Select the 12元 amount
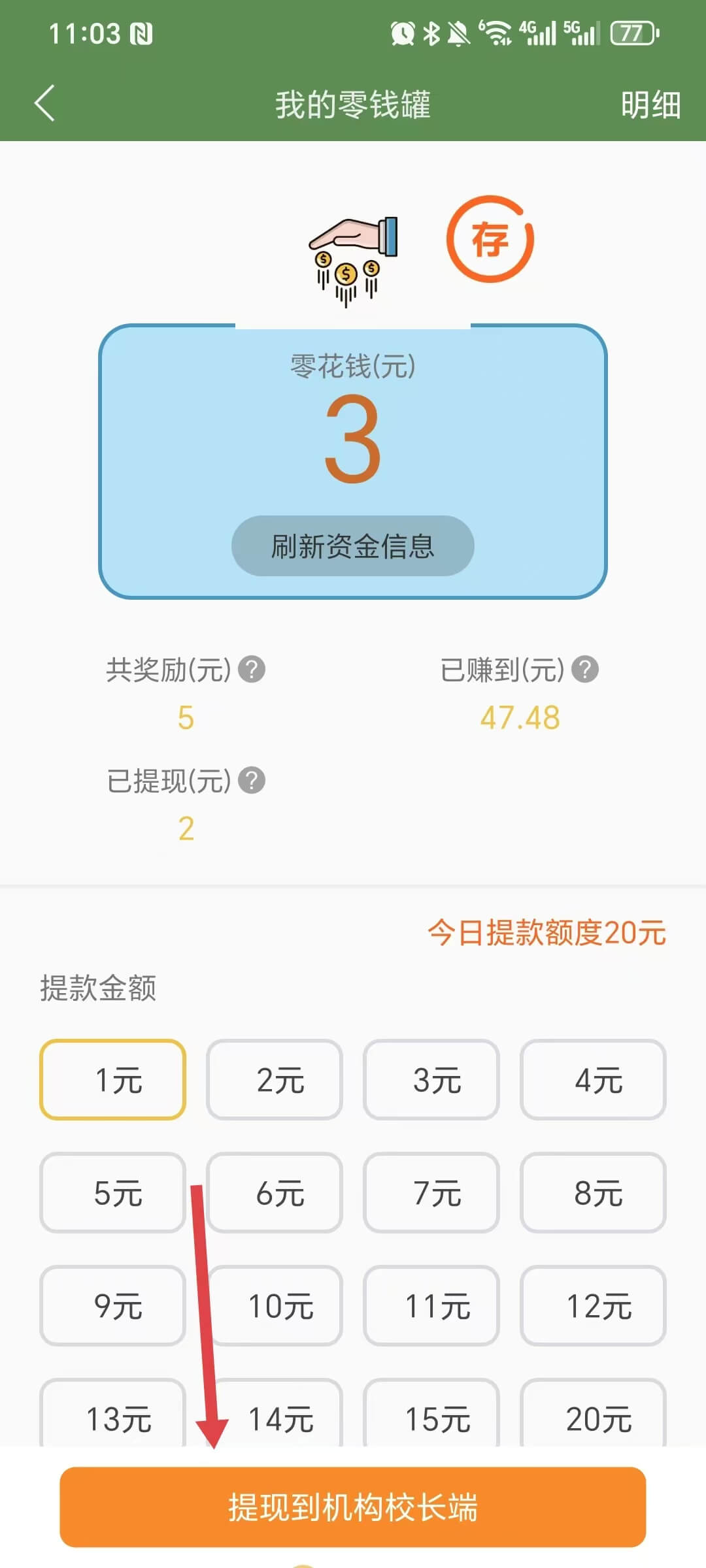706x1568 pixels. click(593, 1305)
